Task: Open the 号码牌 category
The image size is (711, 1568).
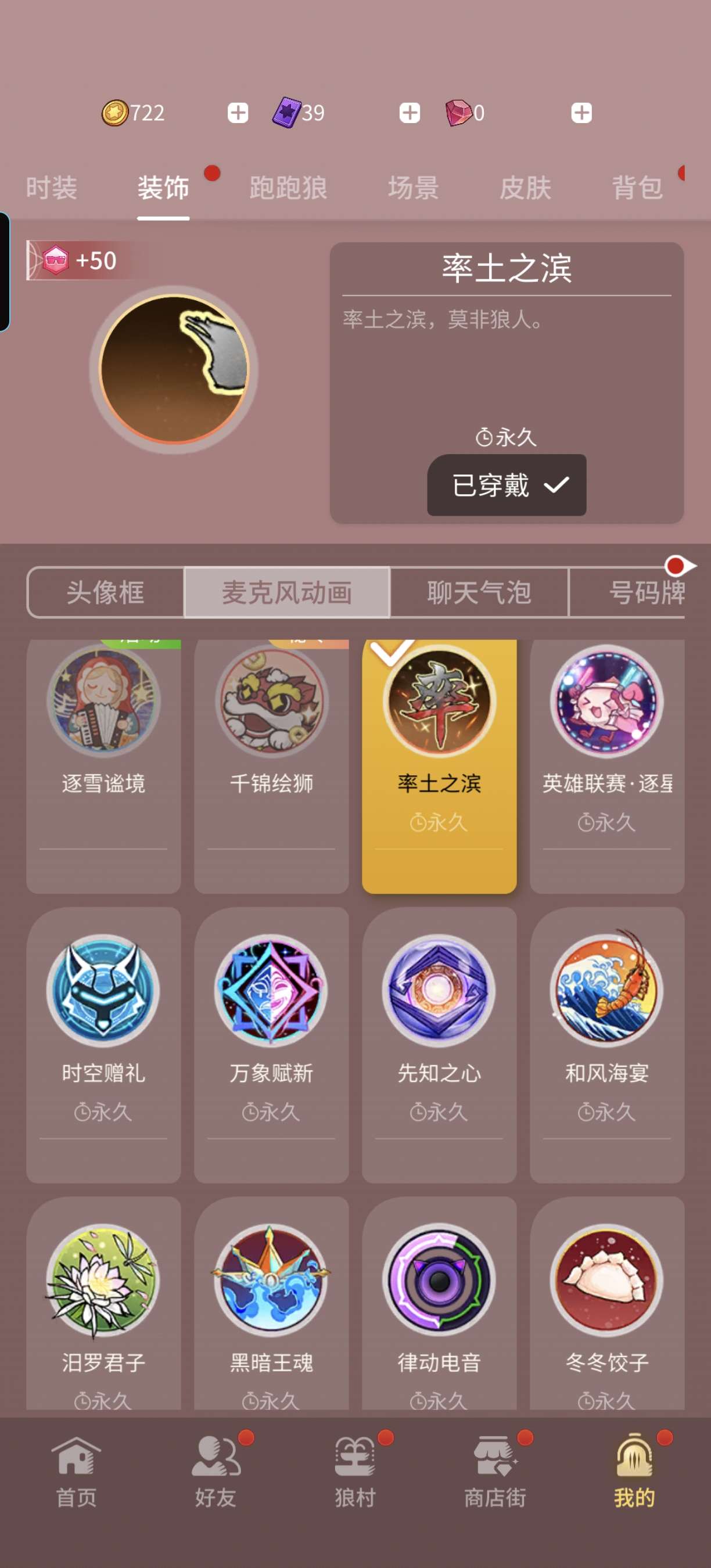Action: pyautogui.click(x=645, y=592)
